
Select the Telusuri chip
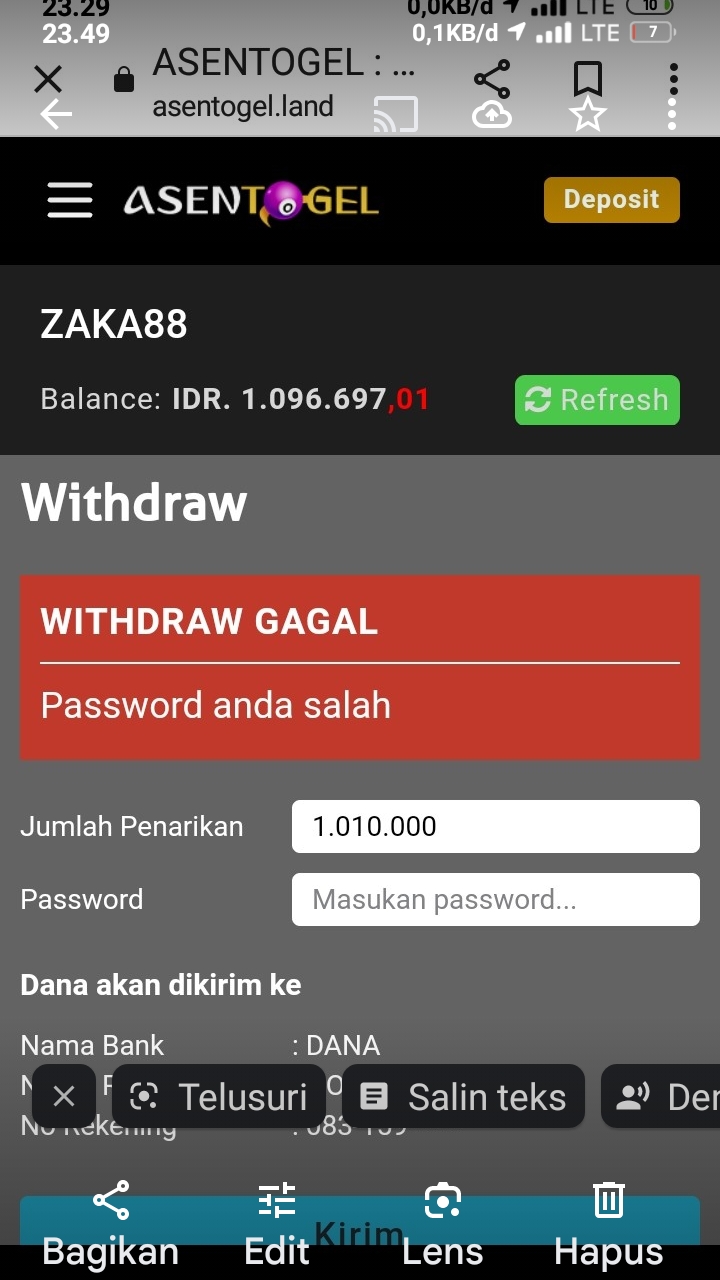tap(219, 1097)
